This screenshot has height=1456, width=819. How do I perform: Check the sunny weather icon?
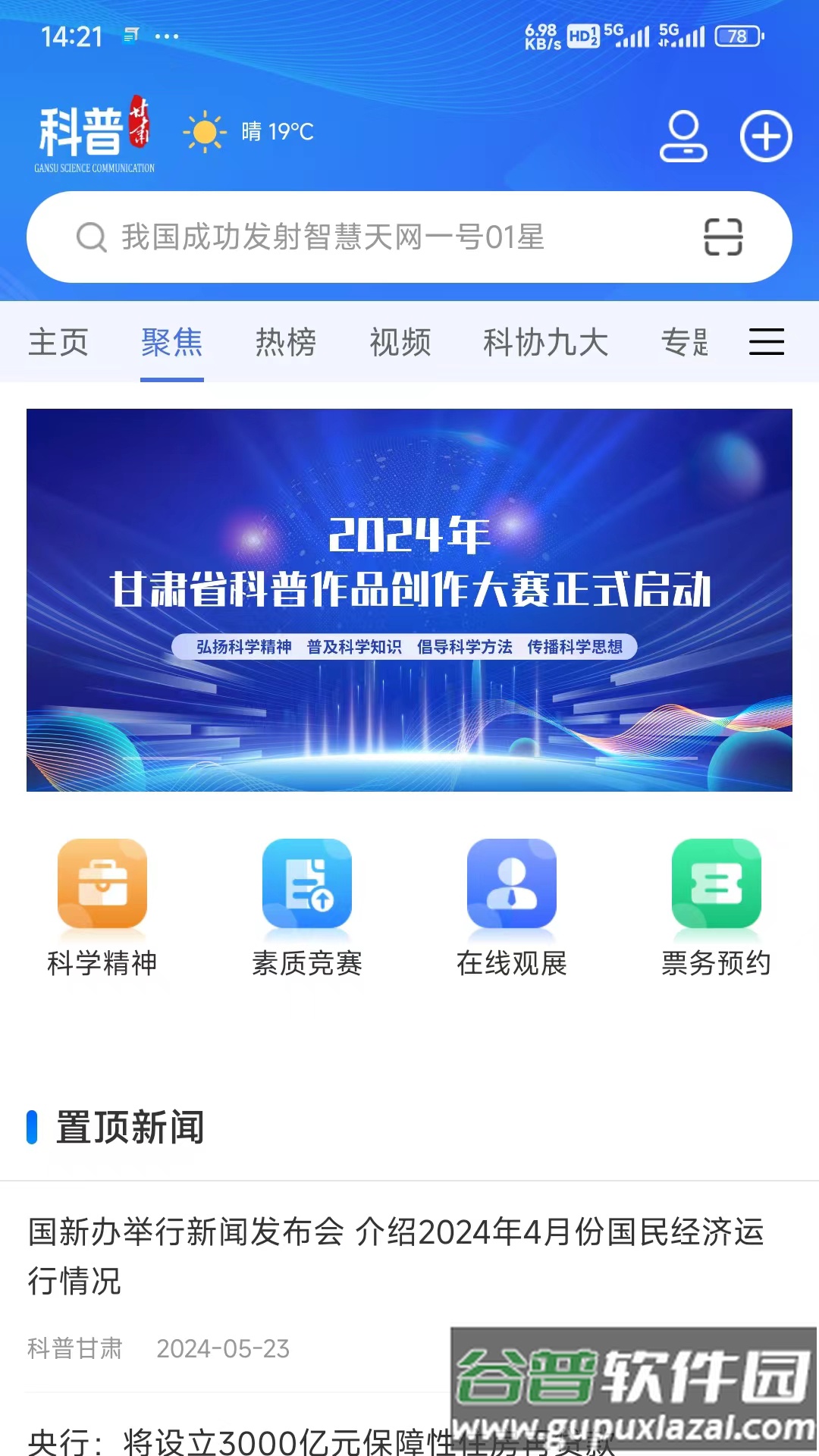[x=203, y=132]
